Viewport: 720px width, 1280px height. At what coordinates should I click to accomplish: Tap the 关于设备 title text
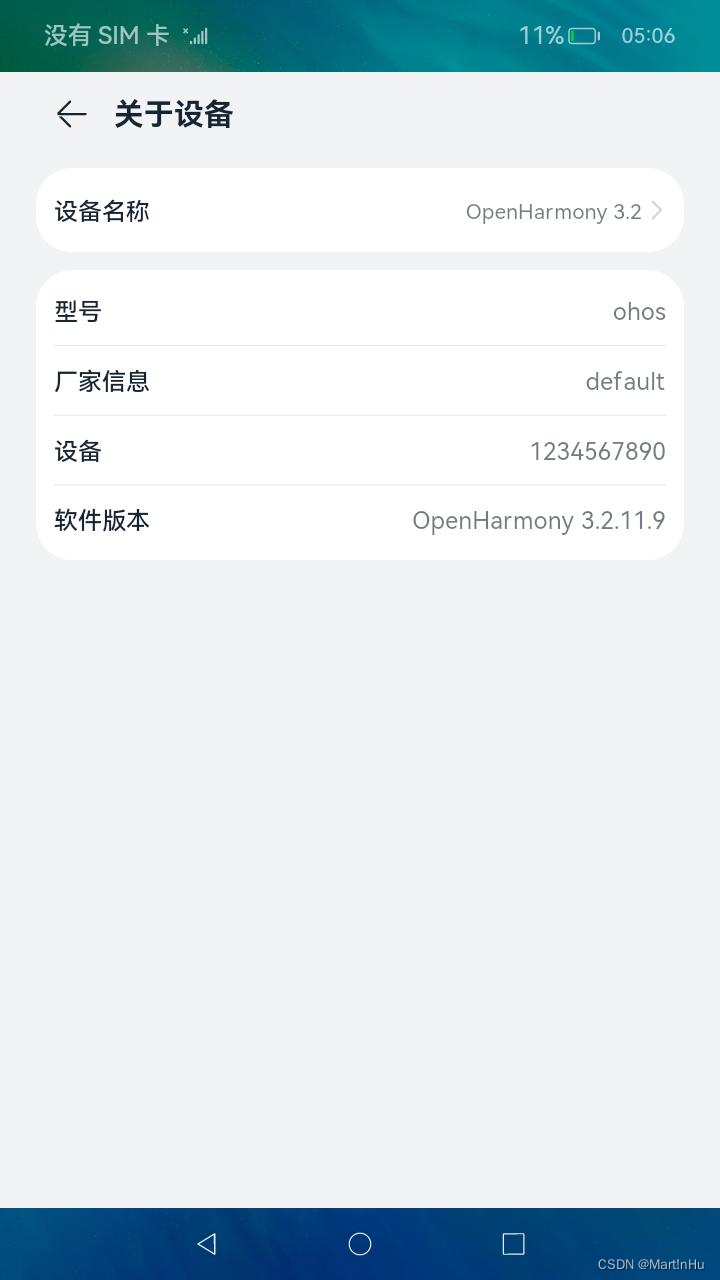click(x=173, y=114)
